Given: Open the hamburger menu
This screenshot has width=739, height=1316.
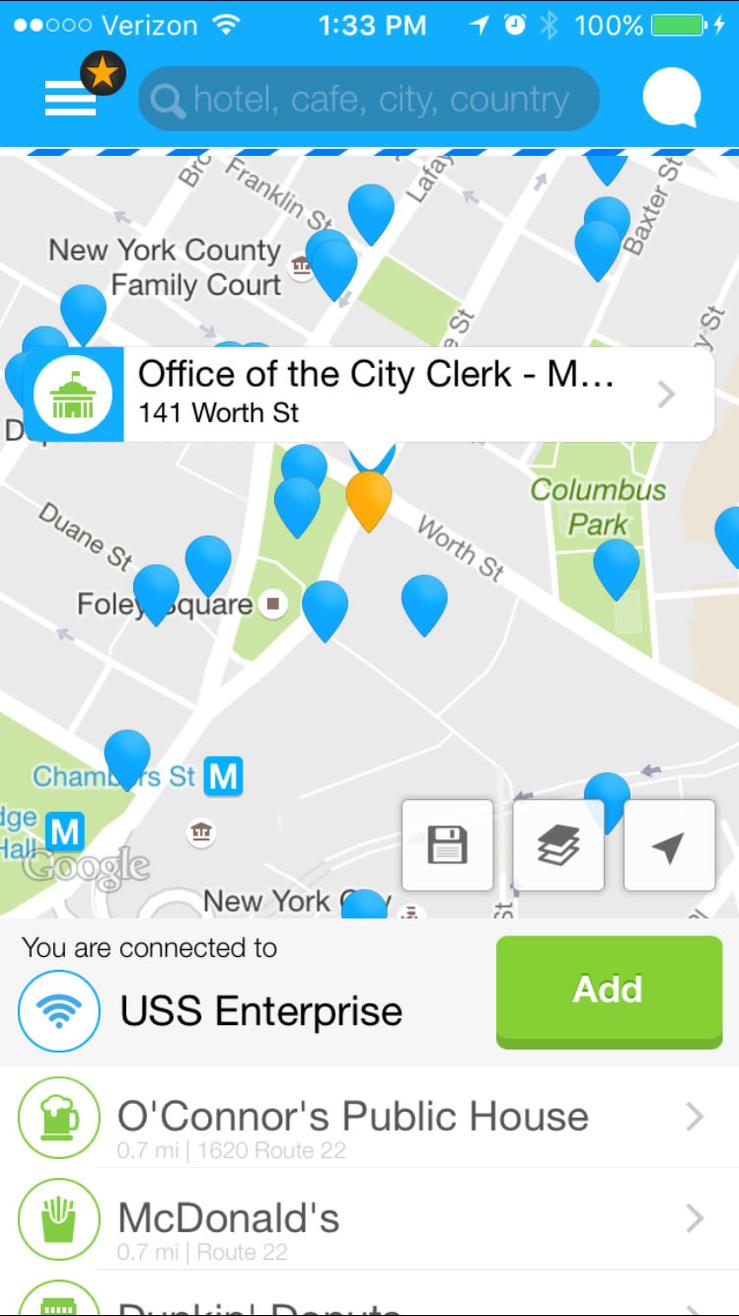Looking at the screenshot, I should [70, 98].
